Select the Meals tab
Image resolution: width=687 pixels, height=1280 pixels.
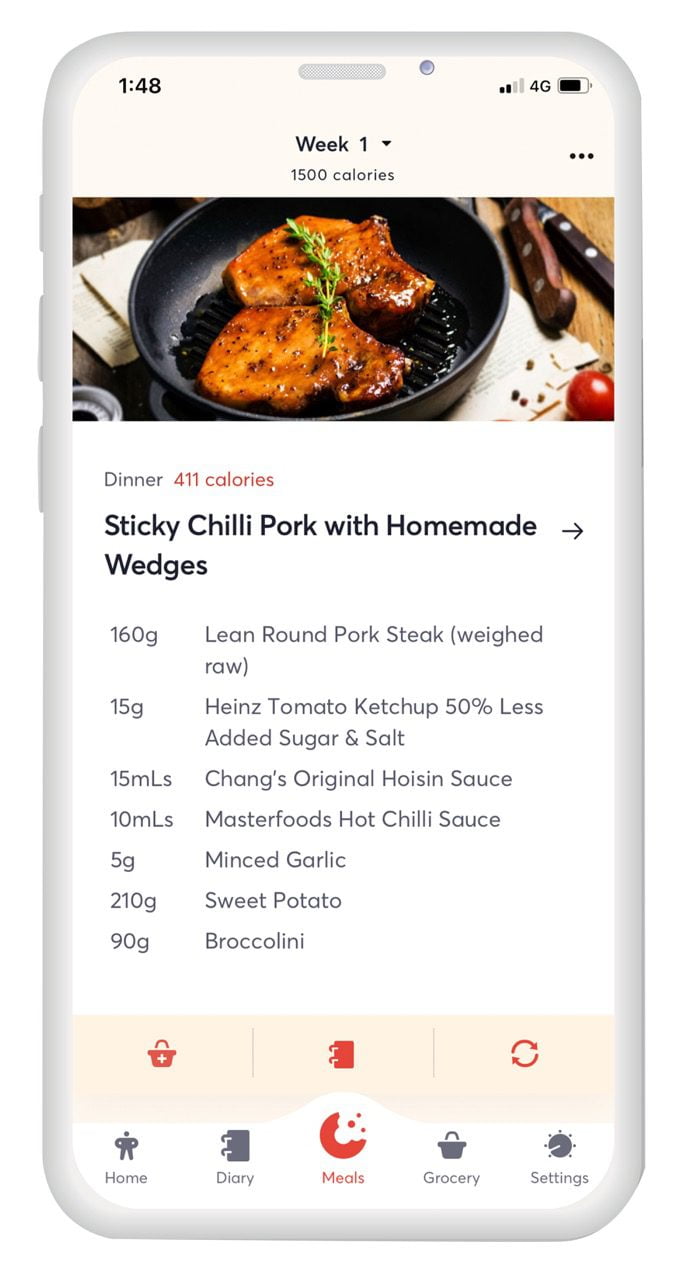(x=343, y=1148)
